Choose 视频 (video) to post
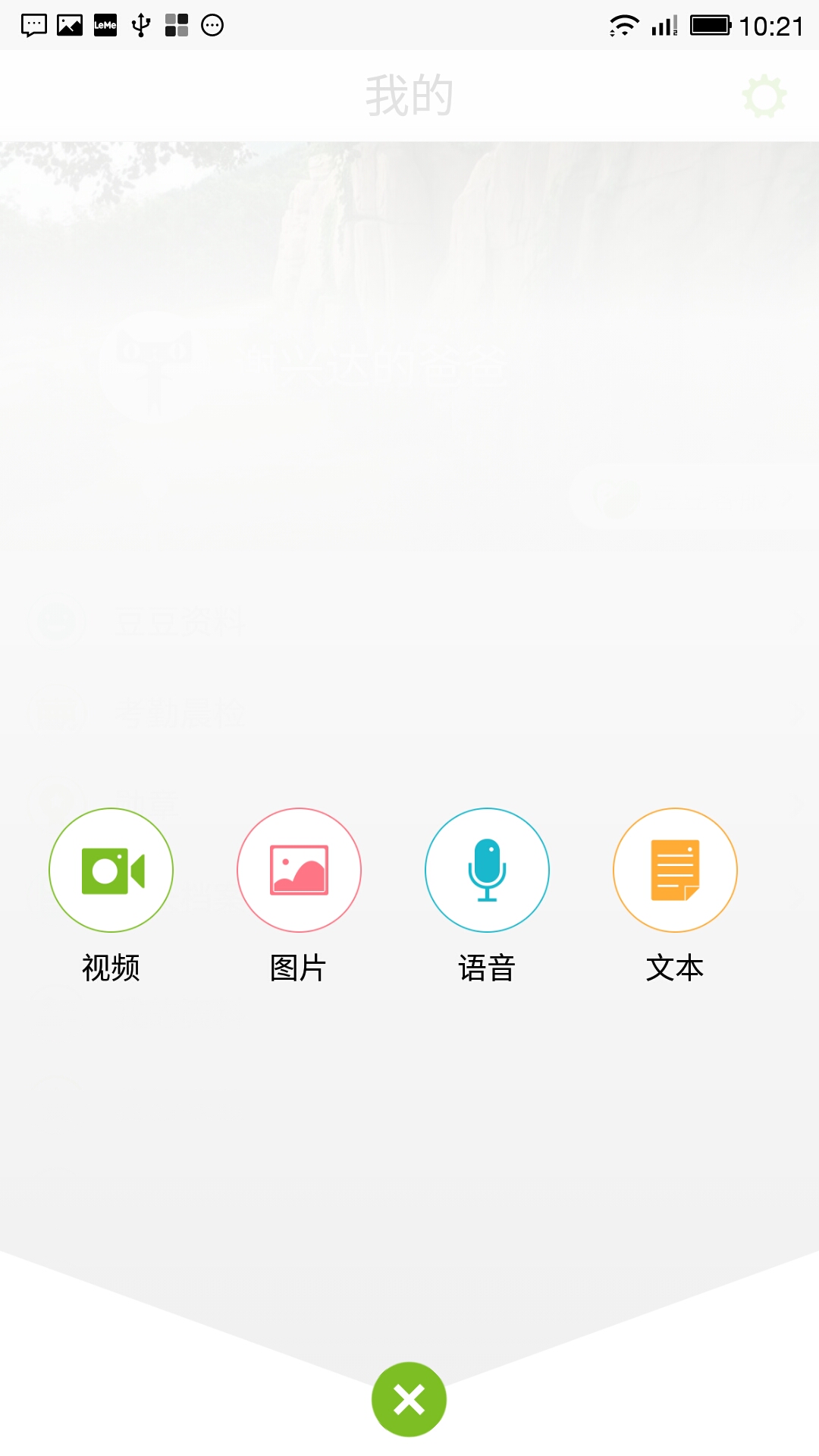 tap(111, 870)
